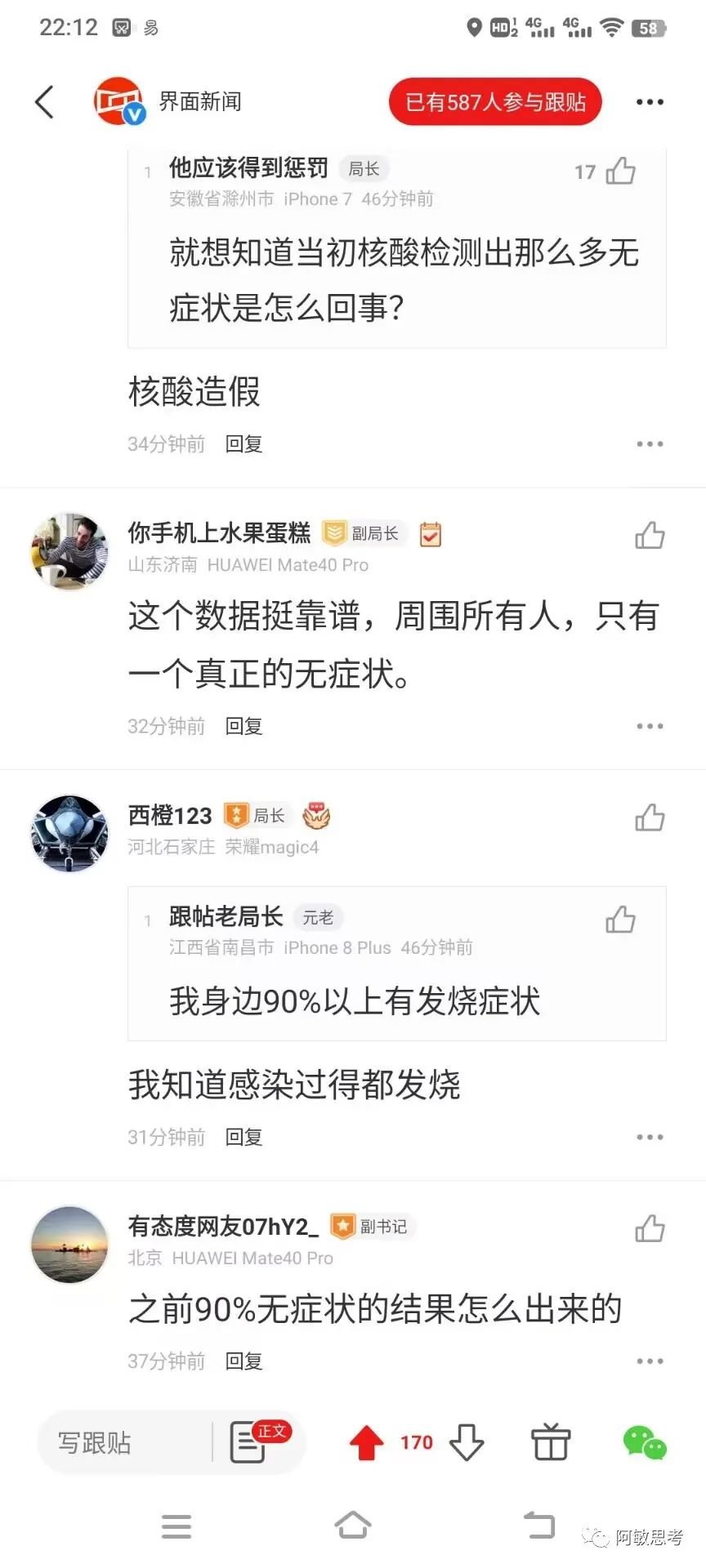Image resolution: width=706 pixels, height=1568 pixels.
Task: Go to the home screen via system home
Action: click(353, 1525)
